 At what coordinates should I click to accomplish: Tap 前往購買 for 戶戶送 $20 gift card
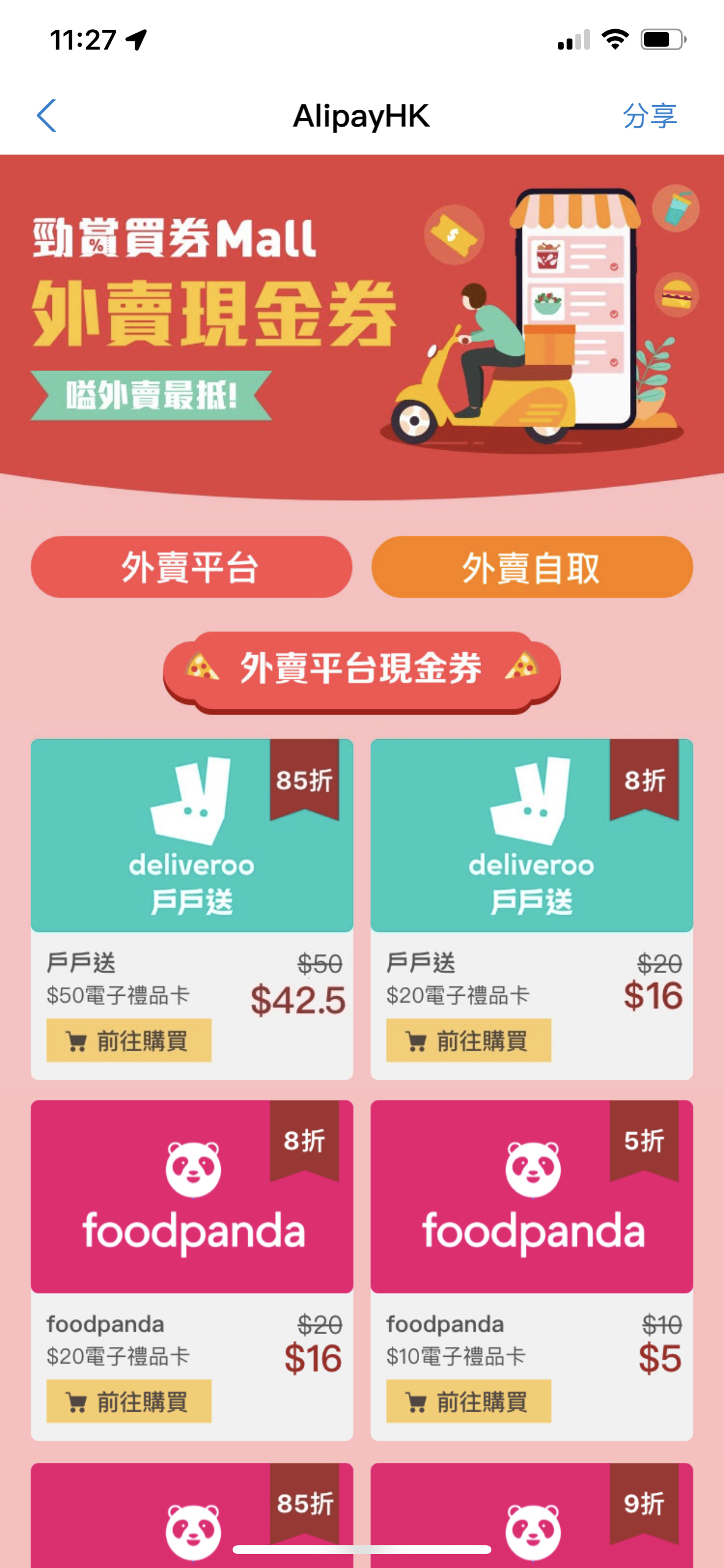469,1040
